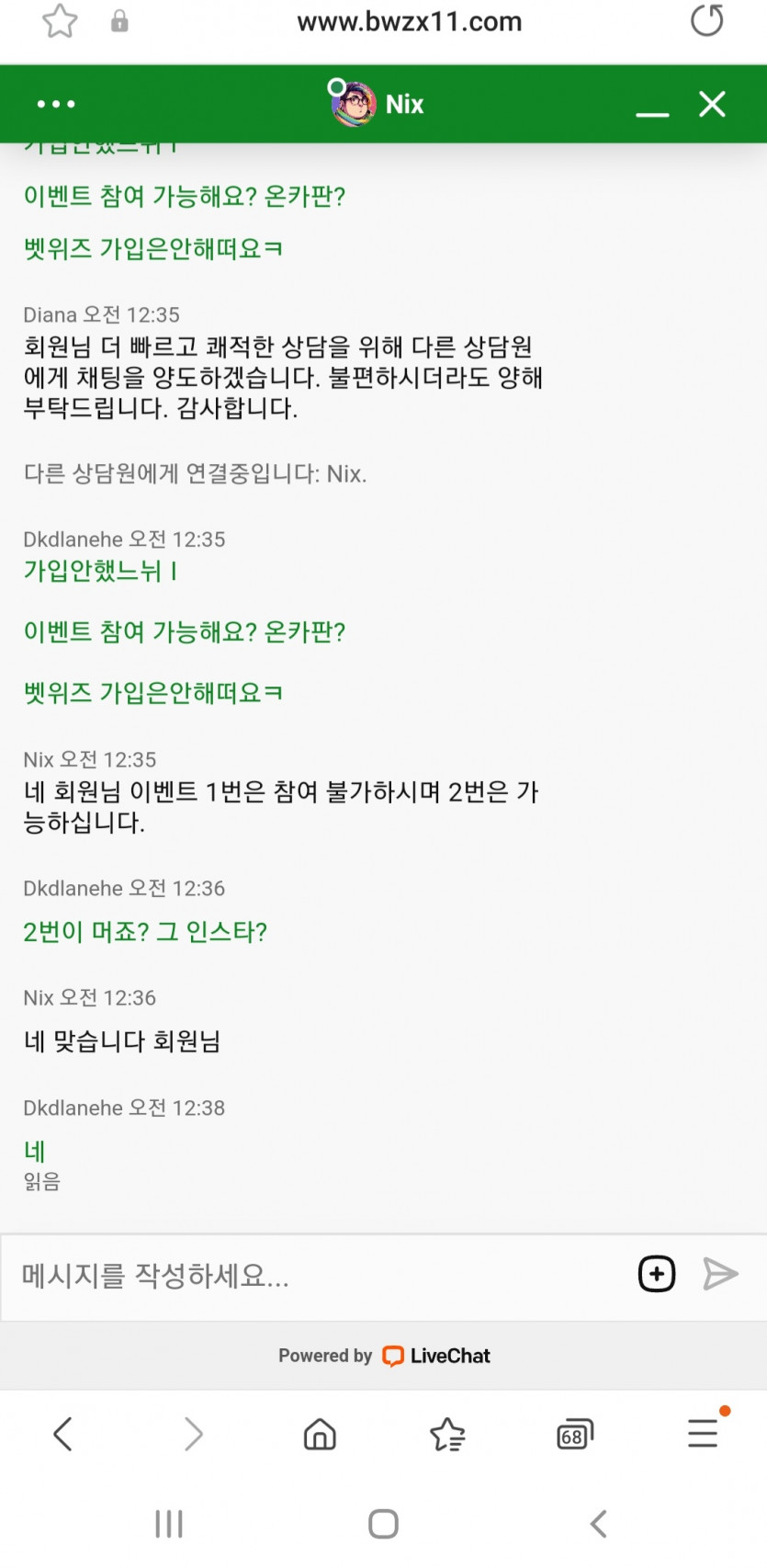Minimize the Nix chat window
Viewport: 767px width, 1568px height.
tap(652, 106)
